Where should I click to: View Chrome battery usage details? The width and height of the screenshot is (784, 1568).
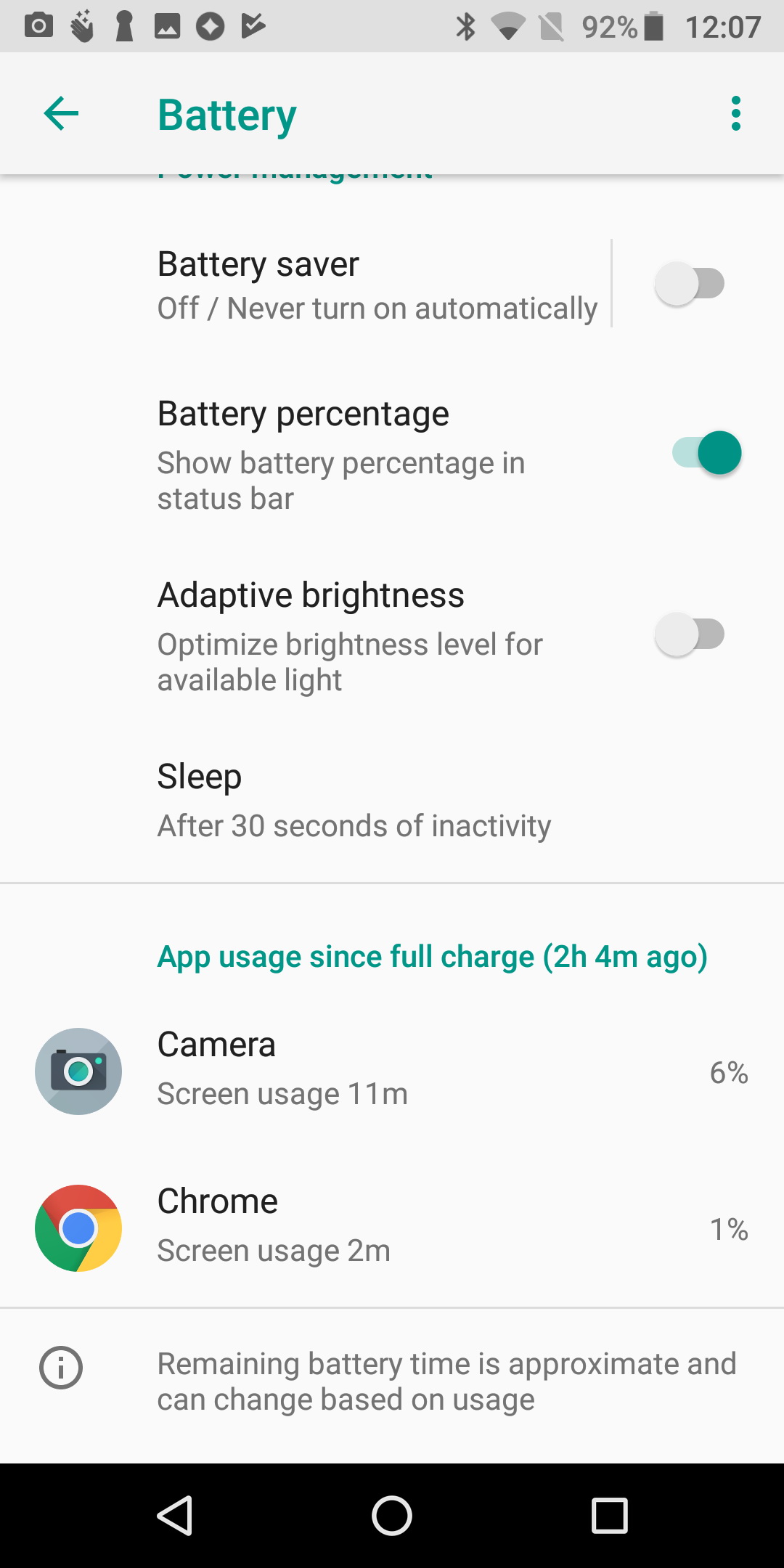[392, 1228]
